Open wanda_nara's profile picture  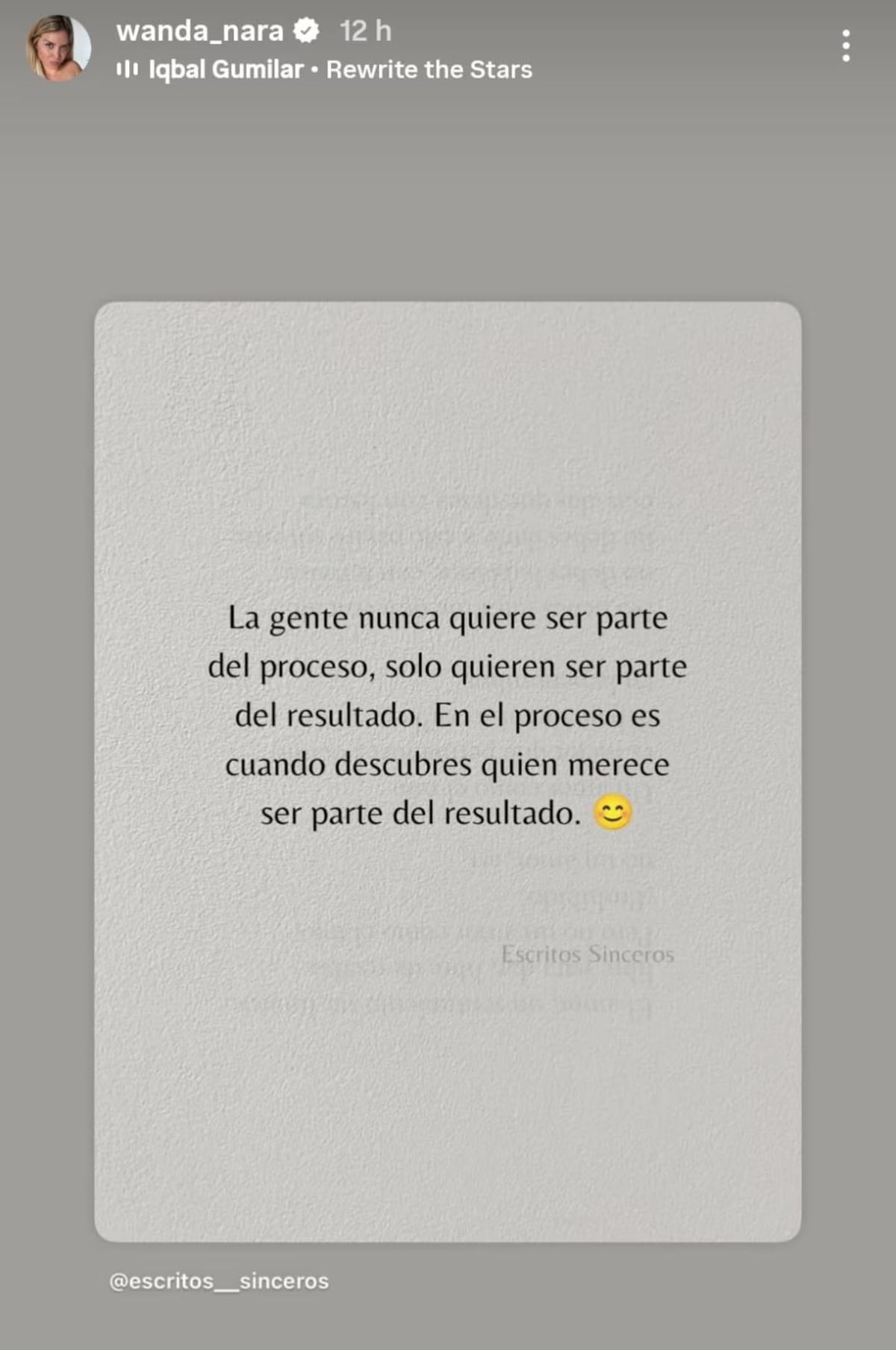click(58, 47)
